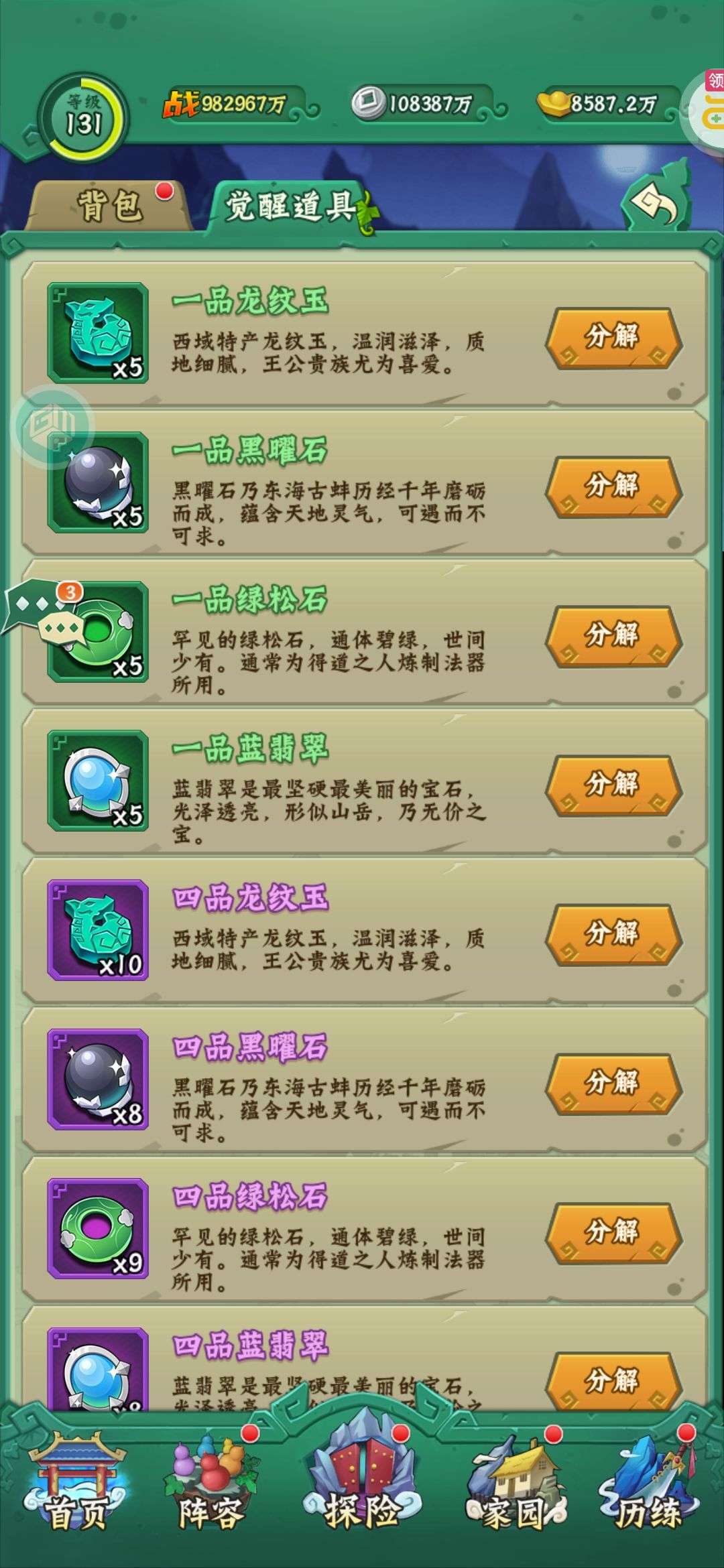The width and height of the screenshot is (724, 1568).
Task: Hit 分解 for 一品蓝翡翠
Action: (613, 785)
